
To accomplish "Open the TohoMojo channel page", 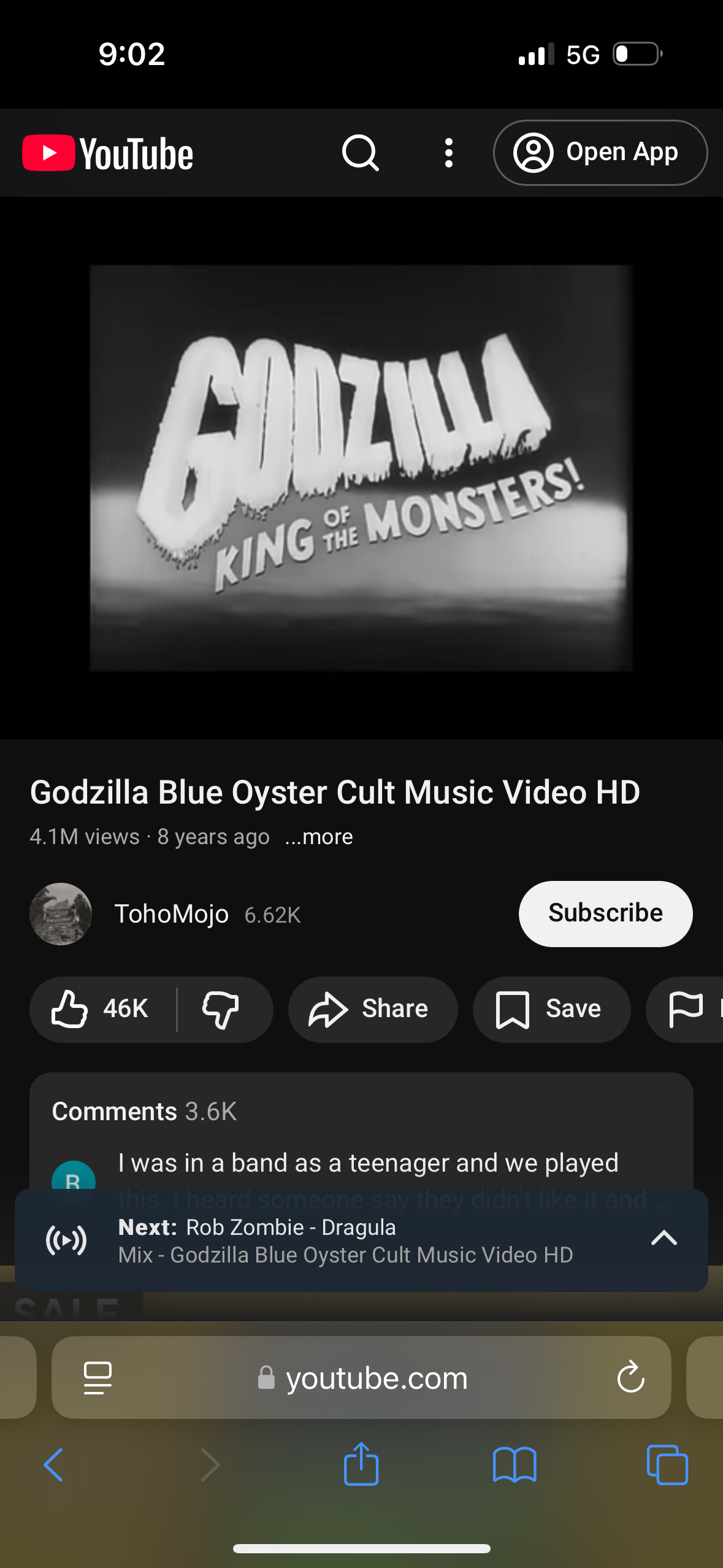I will coord(170,914).
